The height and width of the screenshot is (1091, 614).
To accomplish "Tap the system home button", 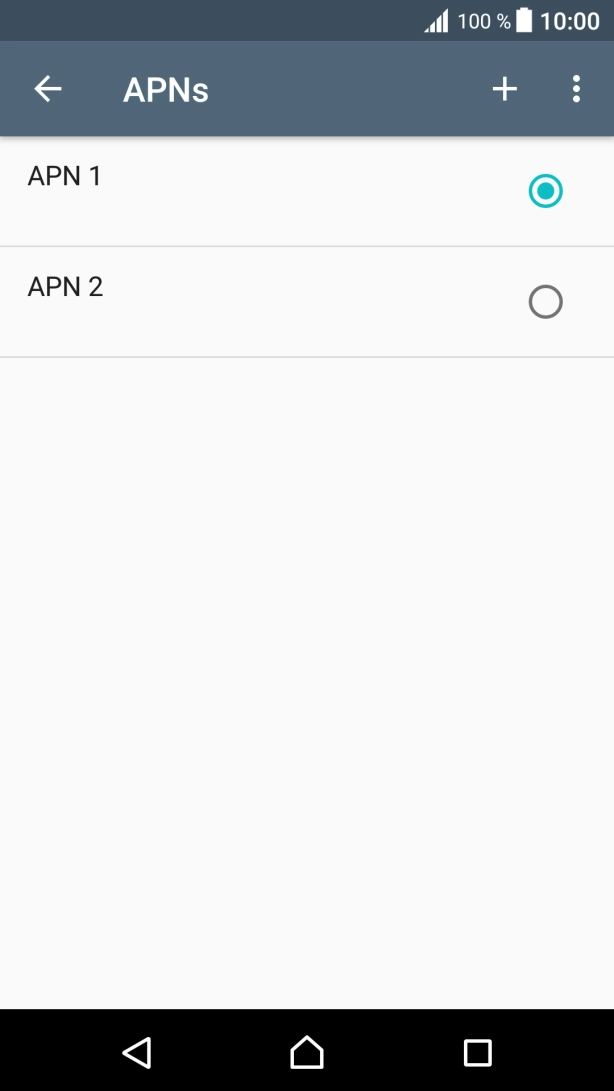I will [307, 1051].
